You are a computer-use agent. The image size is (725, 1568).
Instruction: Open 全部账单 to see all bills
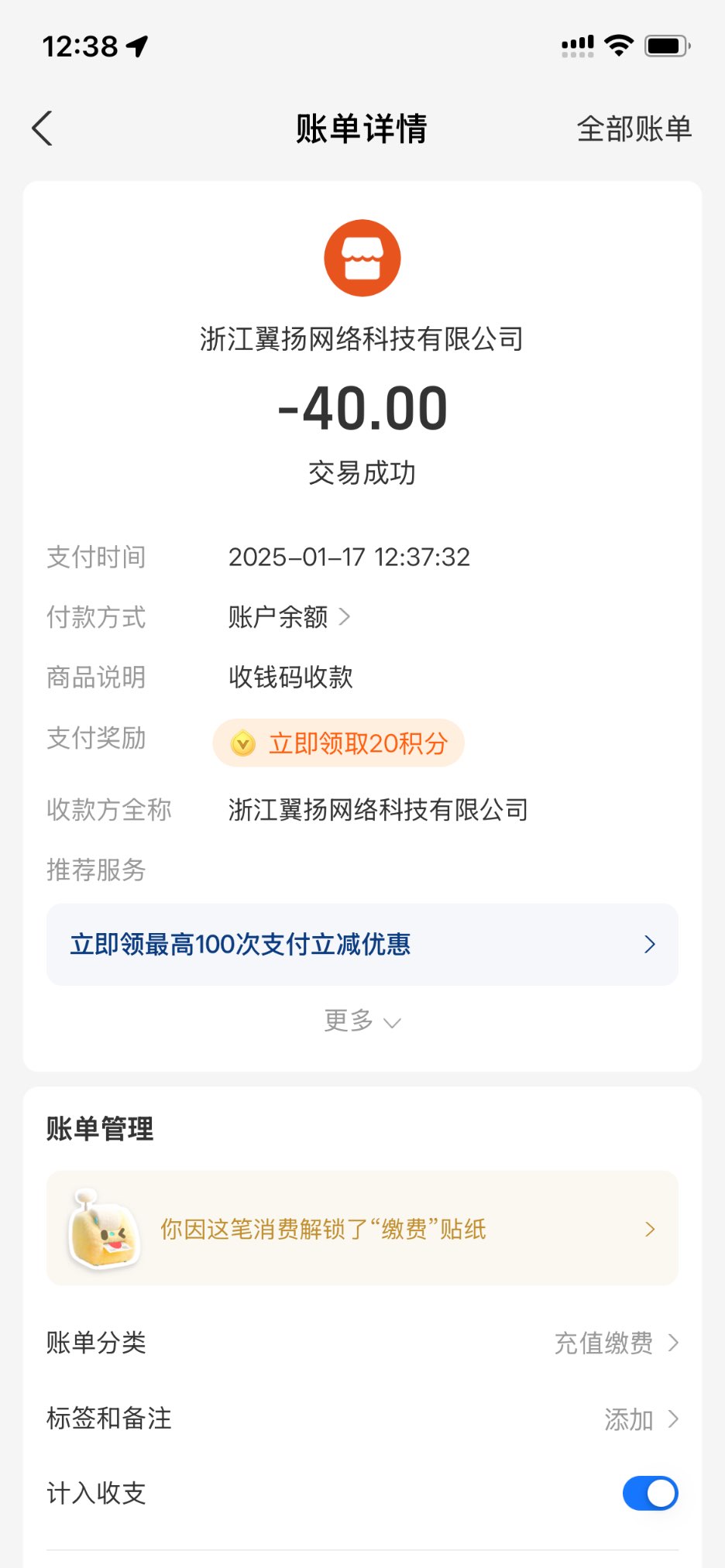pos(634,129)
